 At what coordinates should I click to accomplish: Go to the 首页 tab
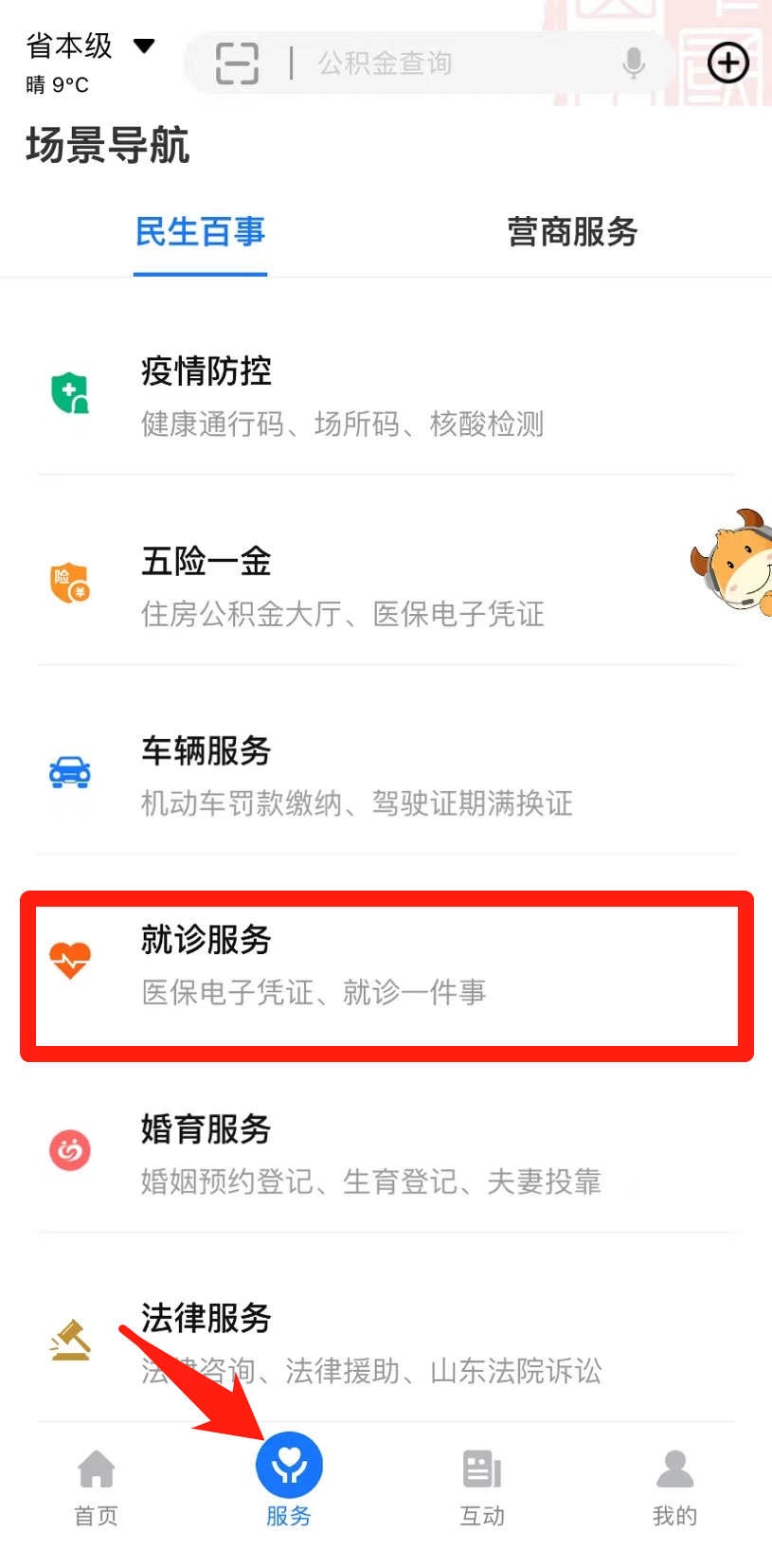coord(97,1485)
